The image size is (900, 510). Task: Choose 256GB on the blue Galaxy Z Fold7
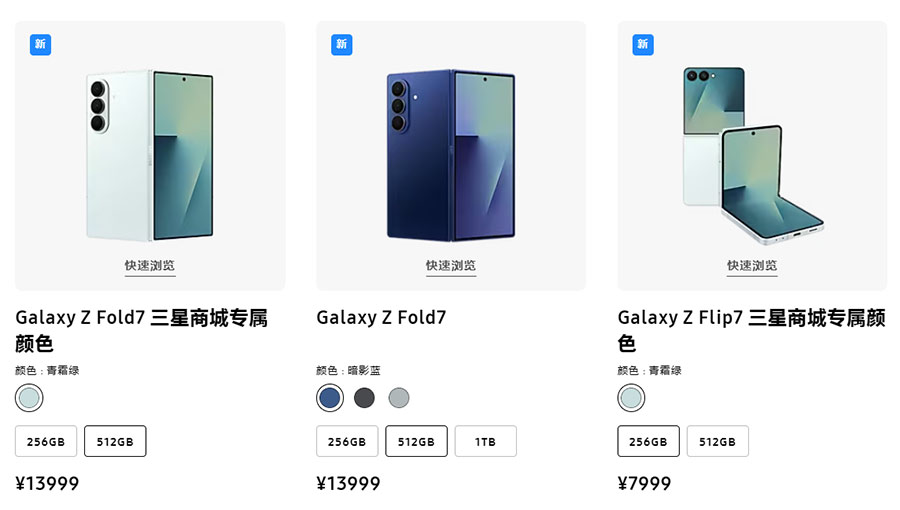coord(347,441)
